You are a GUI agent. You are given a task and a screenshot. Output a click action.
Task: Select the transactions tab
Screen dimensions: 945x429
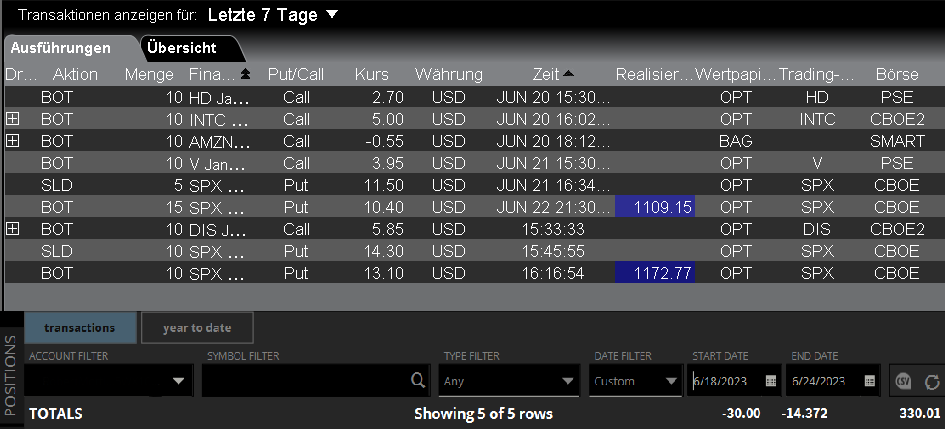[x=79, y=327]
